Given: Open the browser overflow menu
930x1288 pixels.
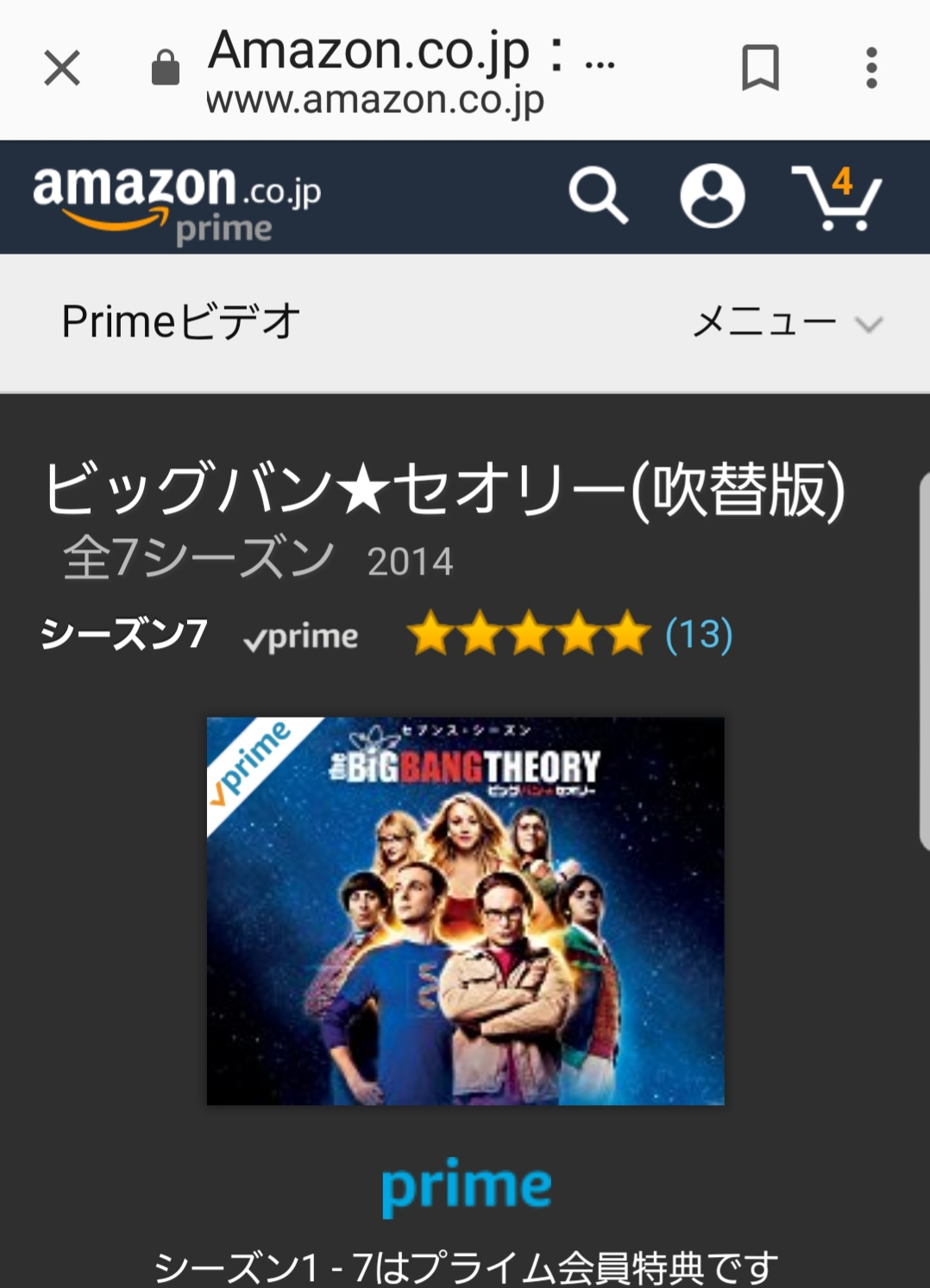Looking at the screenshot, I should 871,67.
